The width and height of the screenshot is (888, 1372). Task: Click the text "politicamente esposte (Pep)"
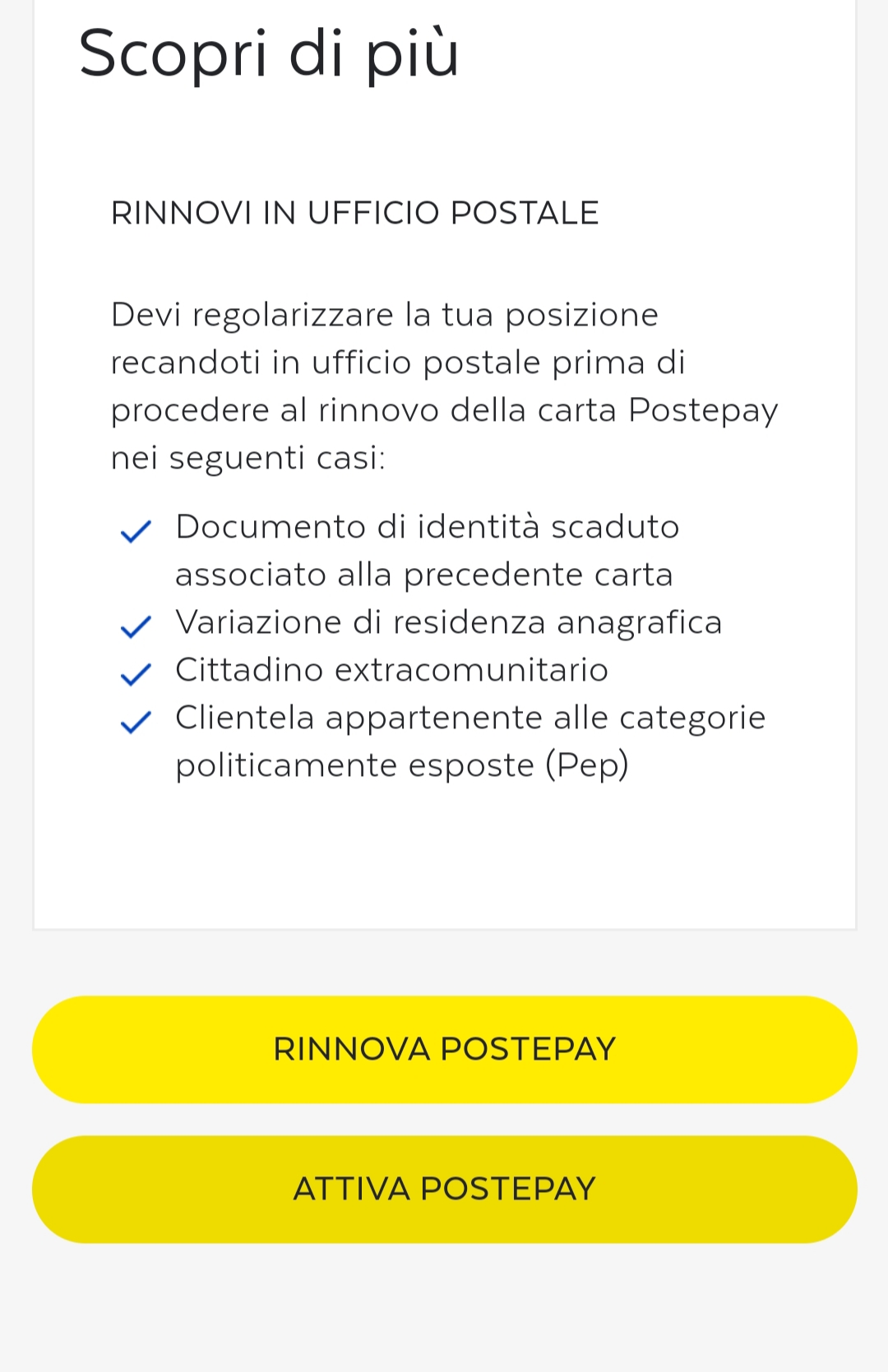403,765
